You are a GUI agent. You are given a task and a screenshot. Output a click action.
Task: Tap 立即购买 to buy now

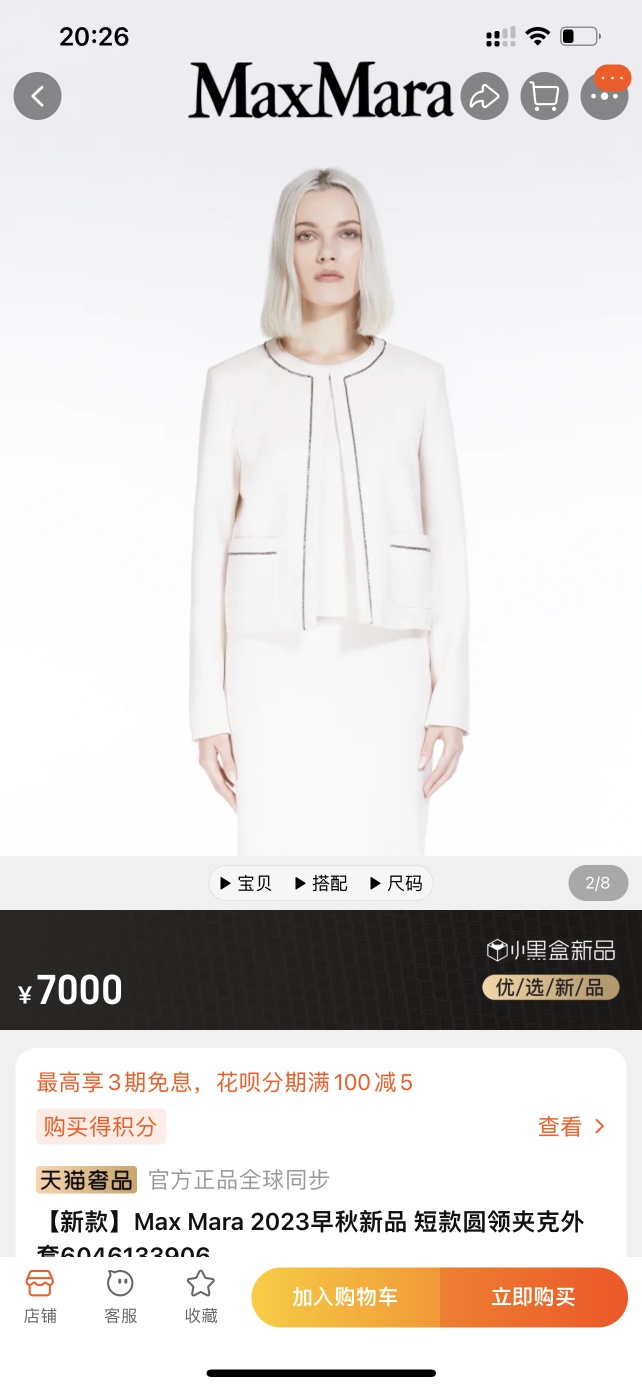click(533, 1297)
